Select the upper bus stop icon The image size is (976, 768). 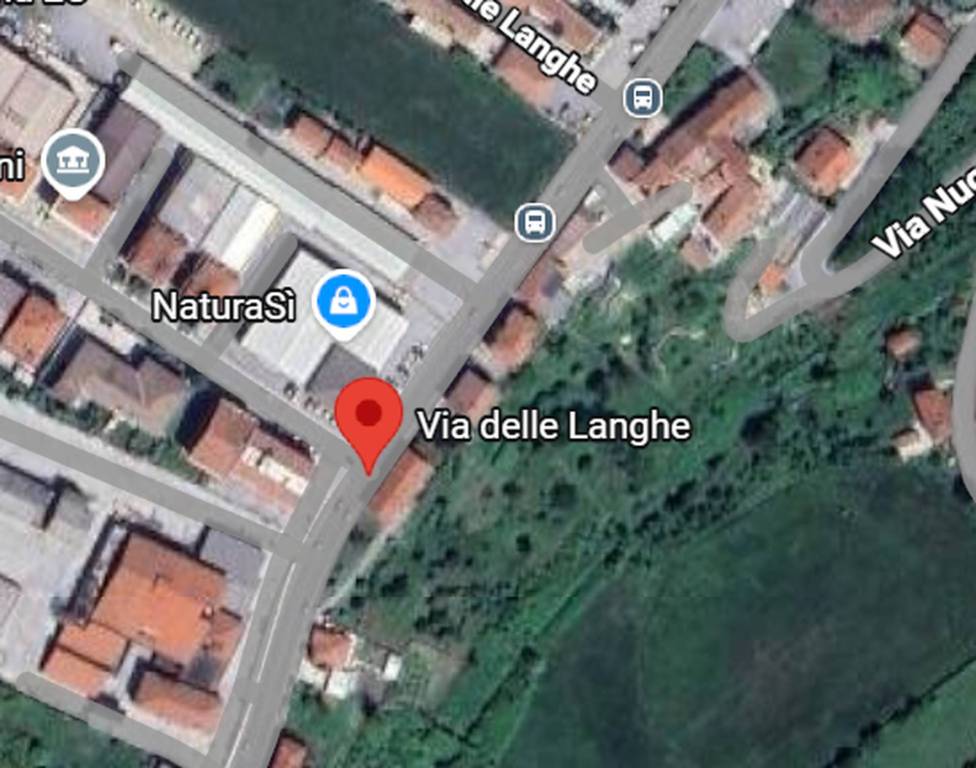[x=642, y=98]
